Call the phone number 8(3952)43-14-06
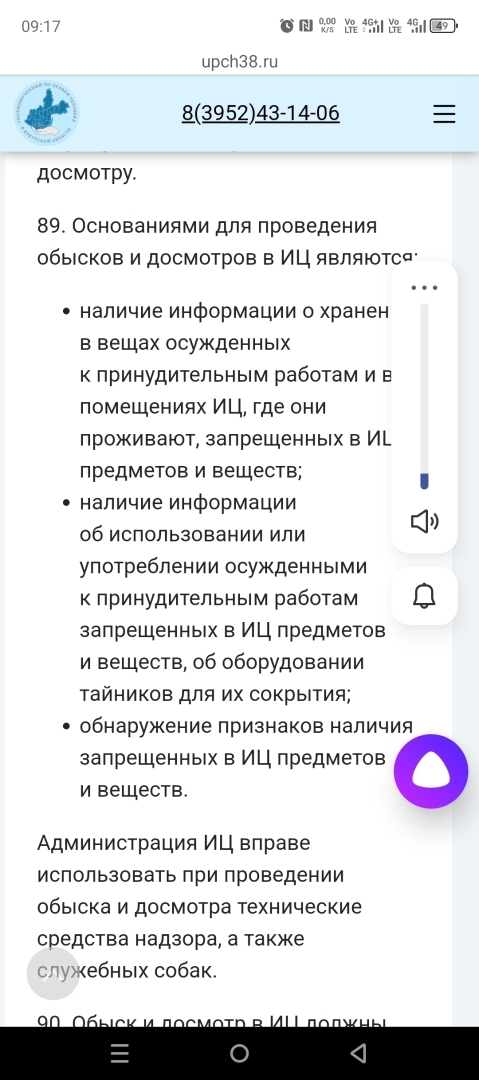Image resolution: width=479 pixels, height=1080 pixels. (x=261, y=113)
